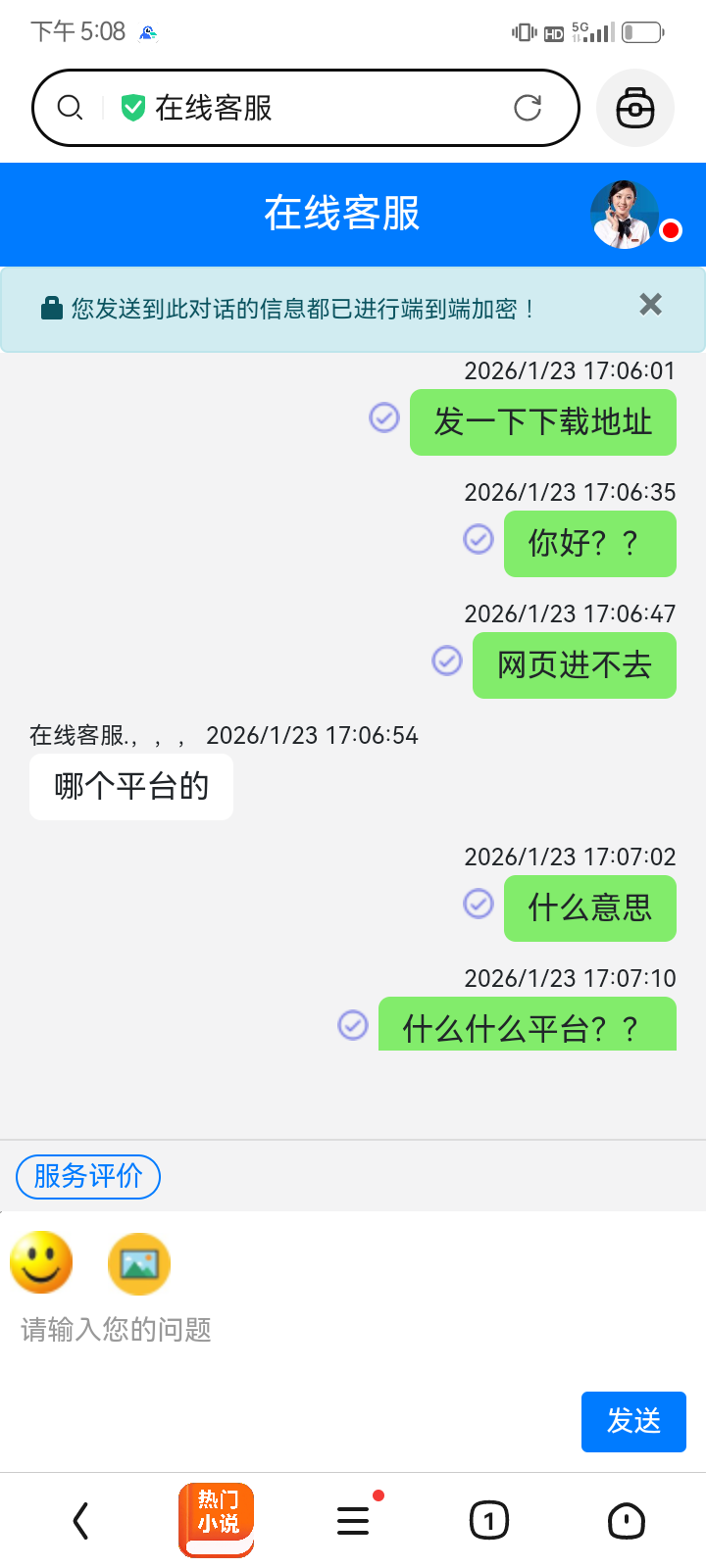
Task: Tap the delivery checkmark on 你好？？ message
Action: 478,539
